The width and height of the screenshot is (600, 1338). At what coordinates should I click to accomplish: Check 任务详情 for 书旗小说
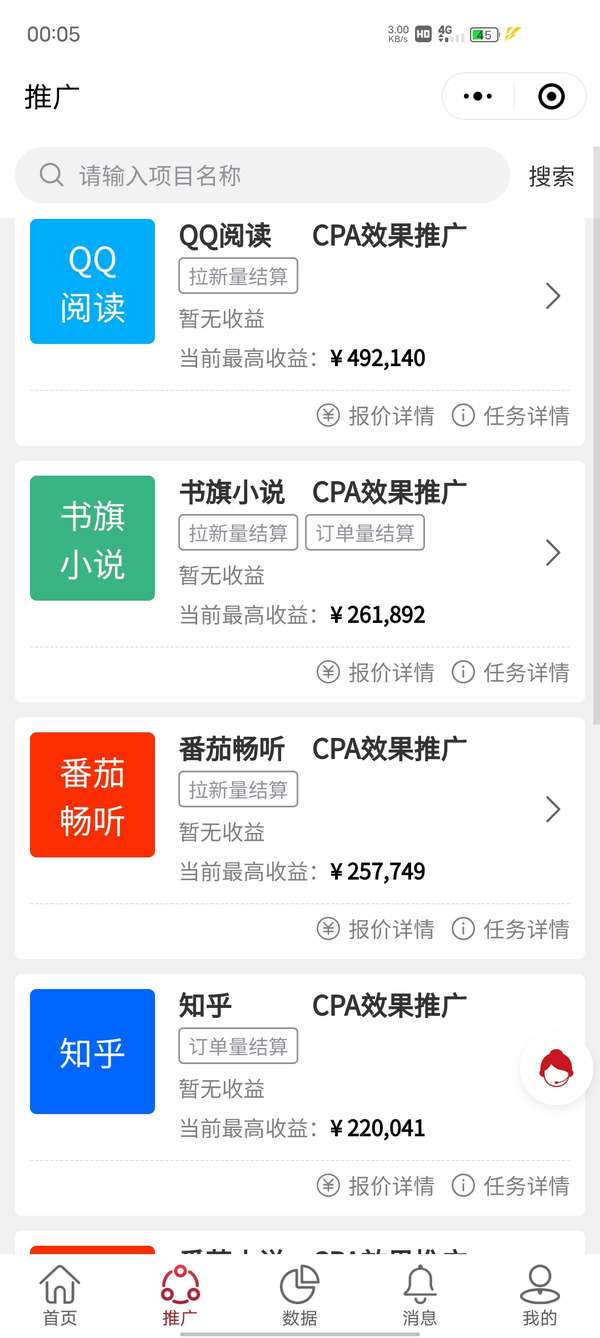511,672
